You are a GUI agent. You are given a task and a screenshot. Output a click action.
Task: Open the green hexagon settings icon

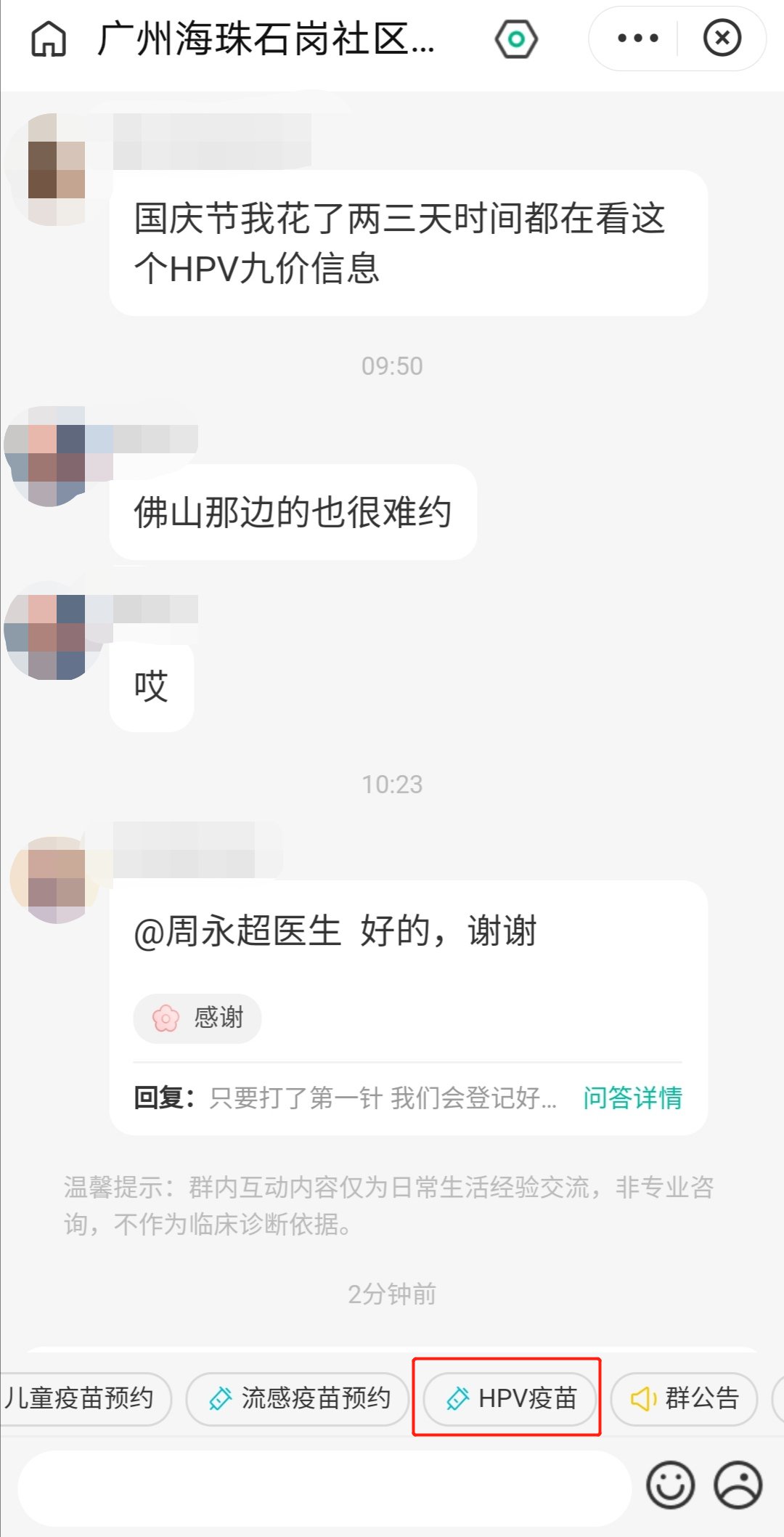516,38
